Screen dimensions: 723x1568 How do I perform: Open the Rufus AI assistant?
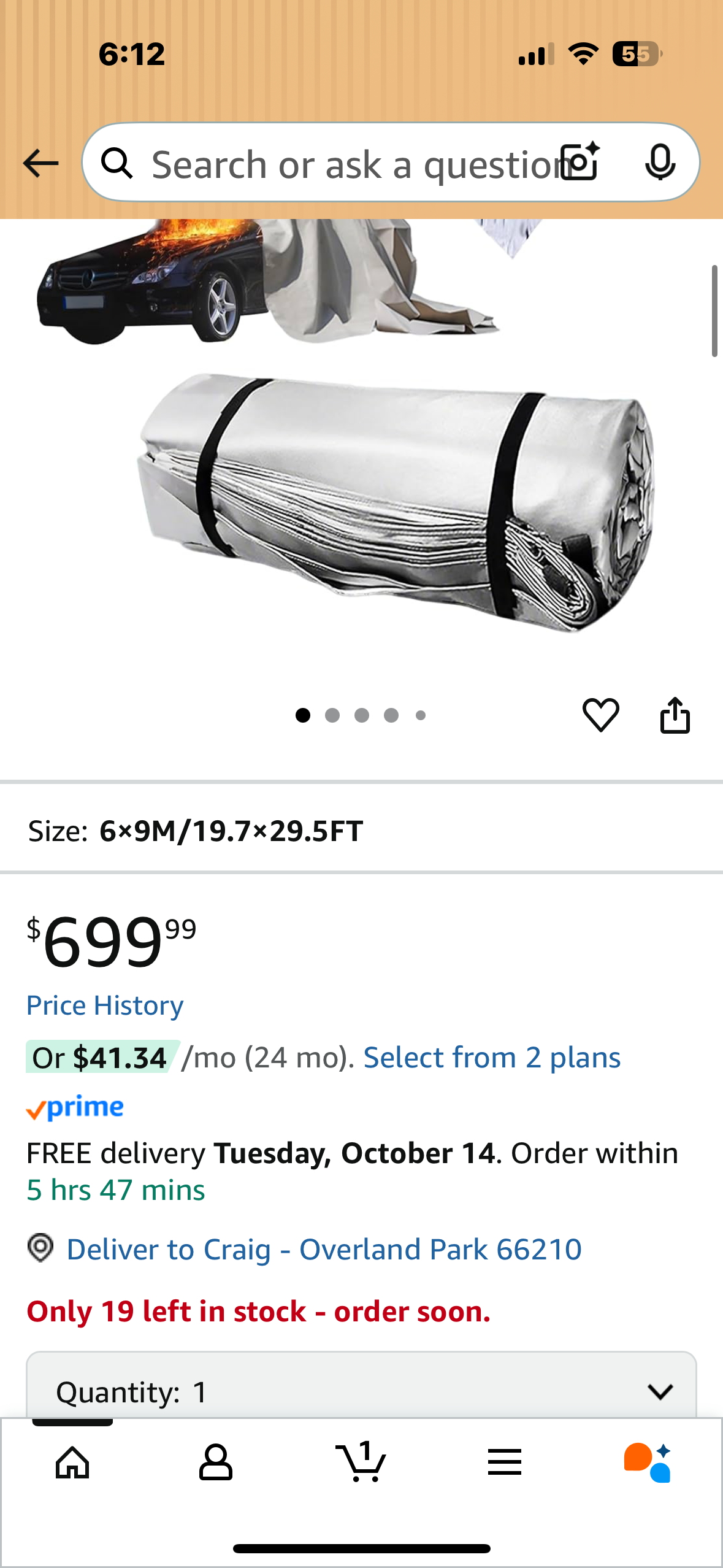[x=648, y=1462]
